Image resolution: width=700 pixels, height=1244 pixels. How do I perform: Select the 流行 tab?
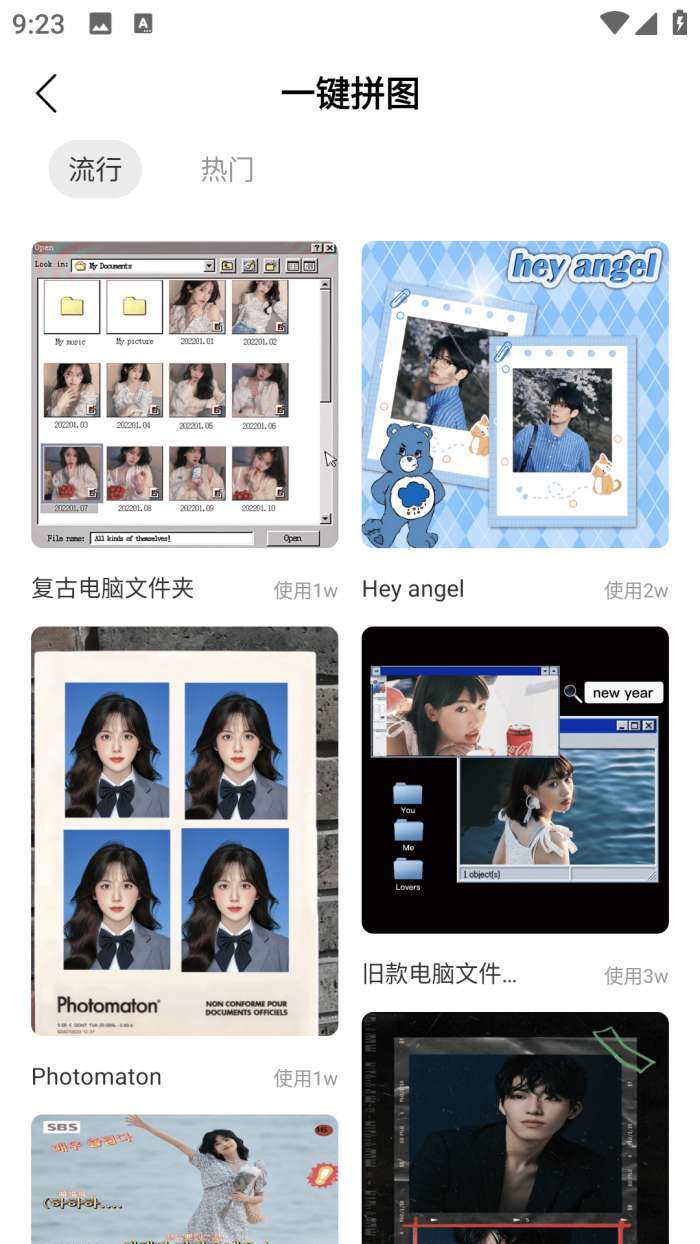(x=95, y=169)
